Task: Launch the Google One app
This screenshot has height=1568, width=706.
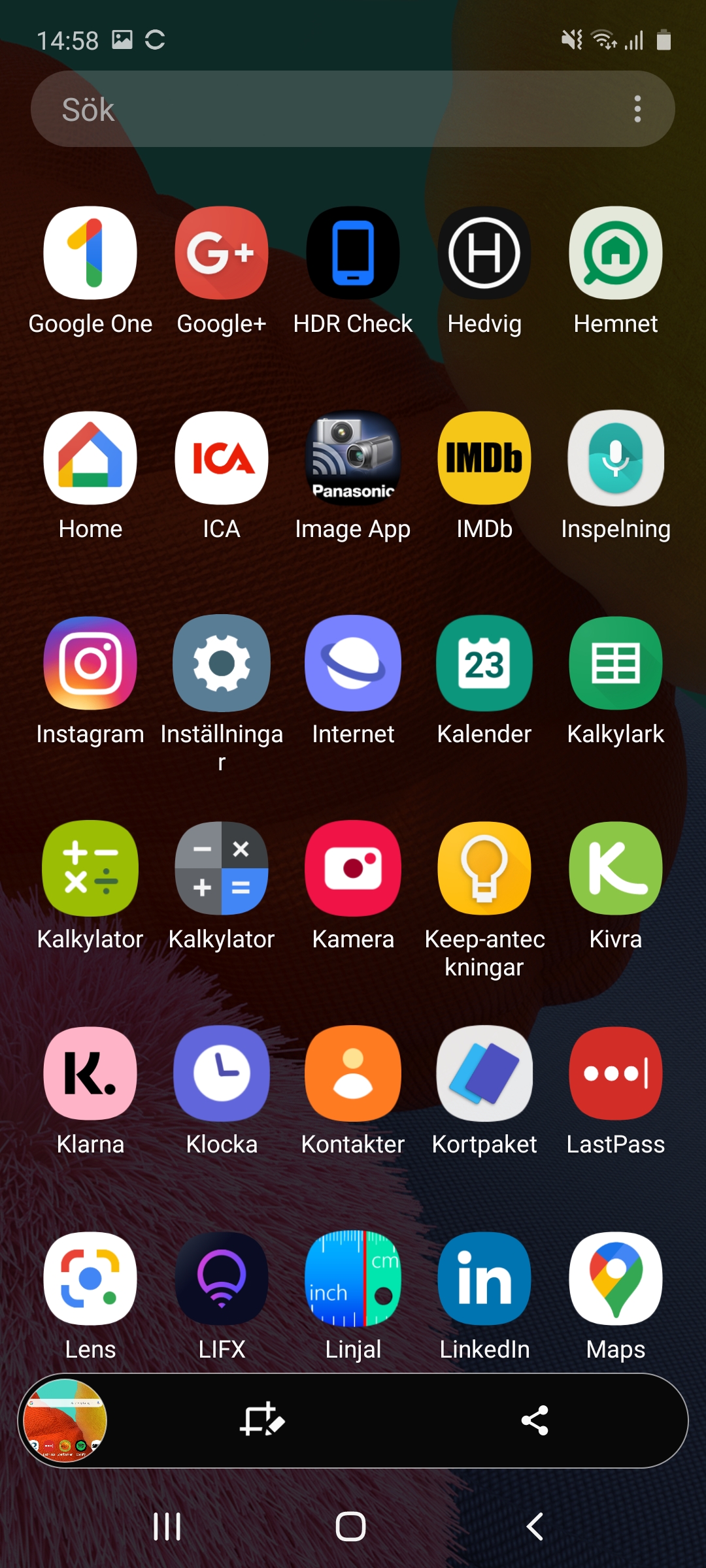Action: point(90,253)
